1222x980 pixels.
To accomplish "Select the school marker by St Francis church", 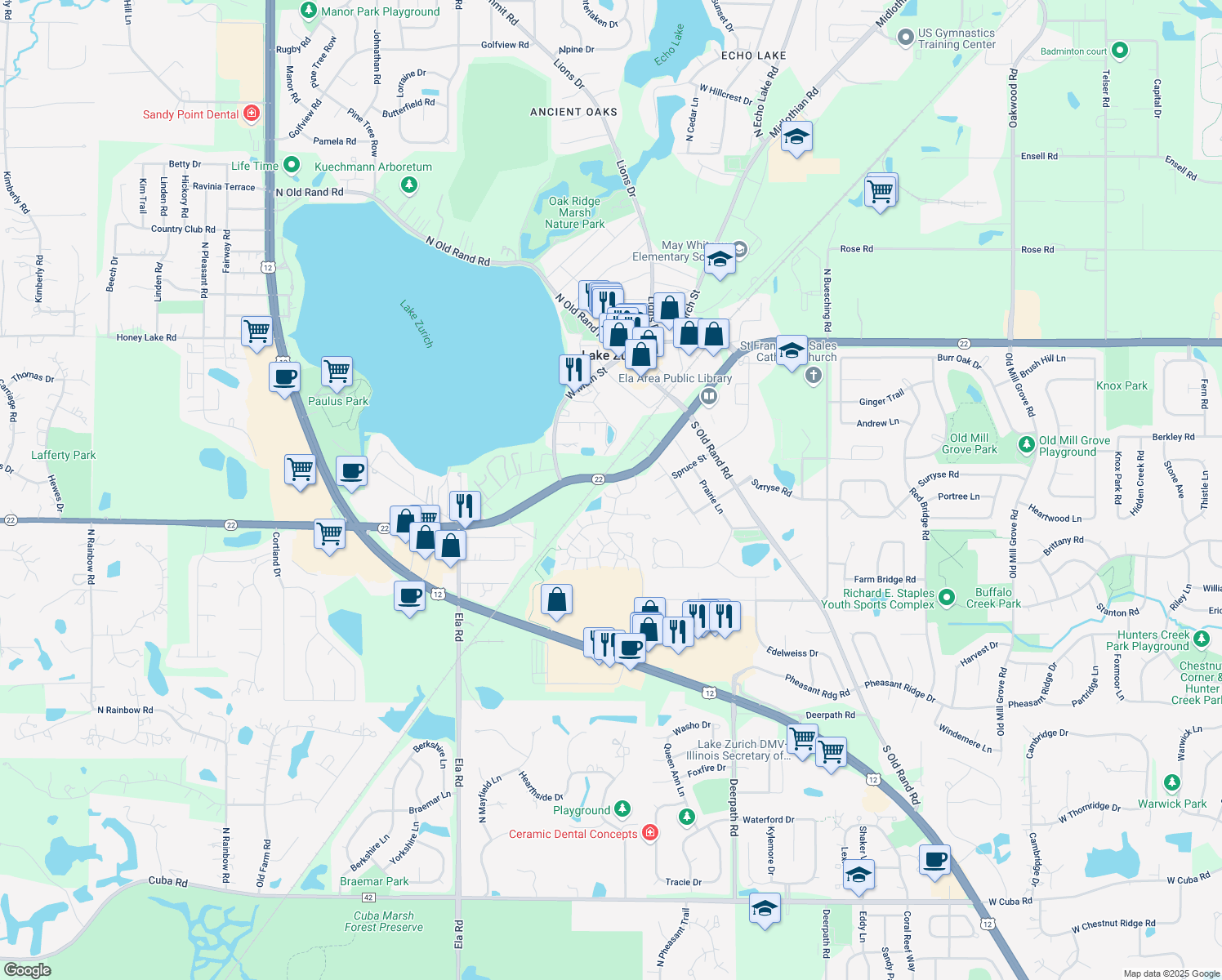I will click(792, 351).
